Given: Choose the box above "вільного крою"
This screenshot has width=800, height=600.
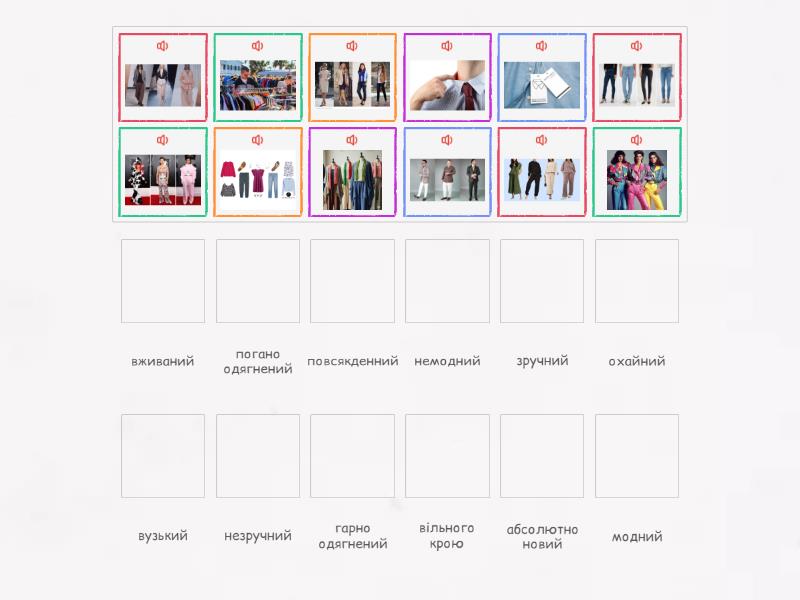Looking at the screenshot, I should tap(447, 456).
